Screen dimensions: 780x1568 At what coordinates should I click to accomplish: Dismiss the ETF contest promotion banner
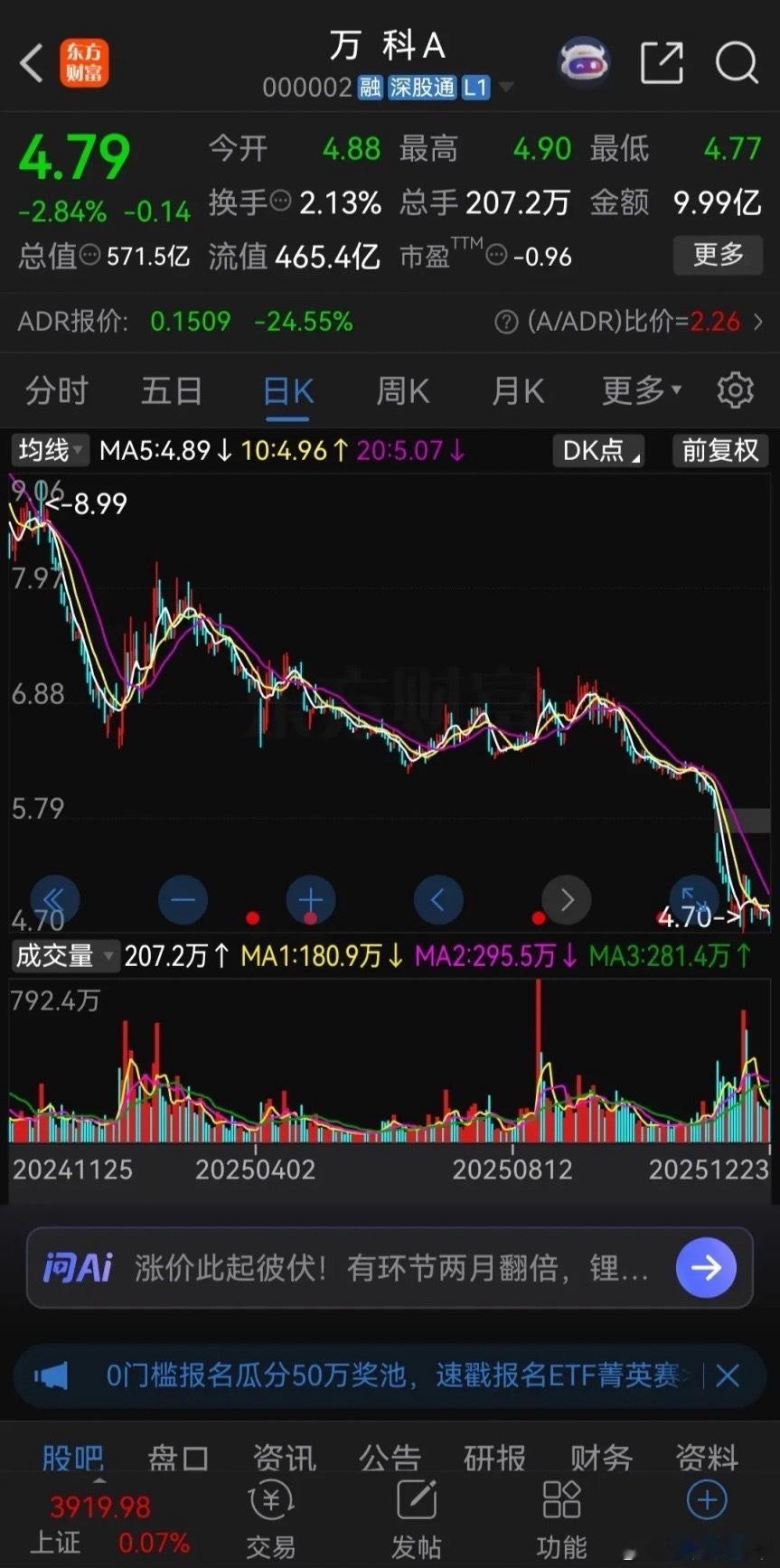728,1376
